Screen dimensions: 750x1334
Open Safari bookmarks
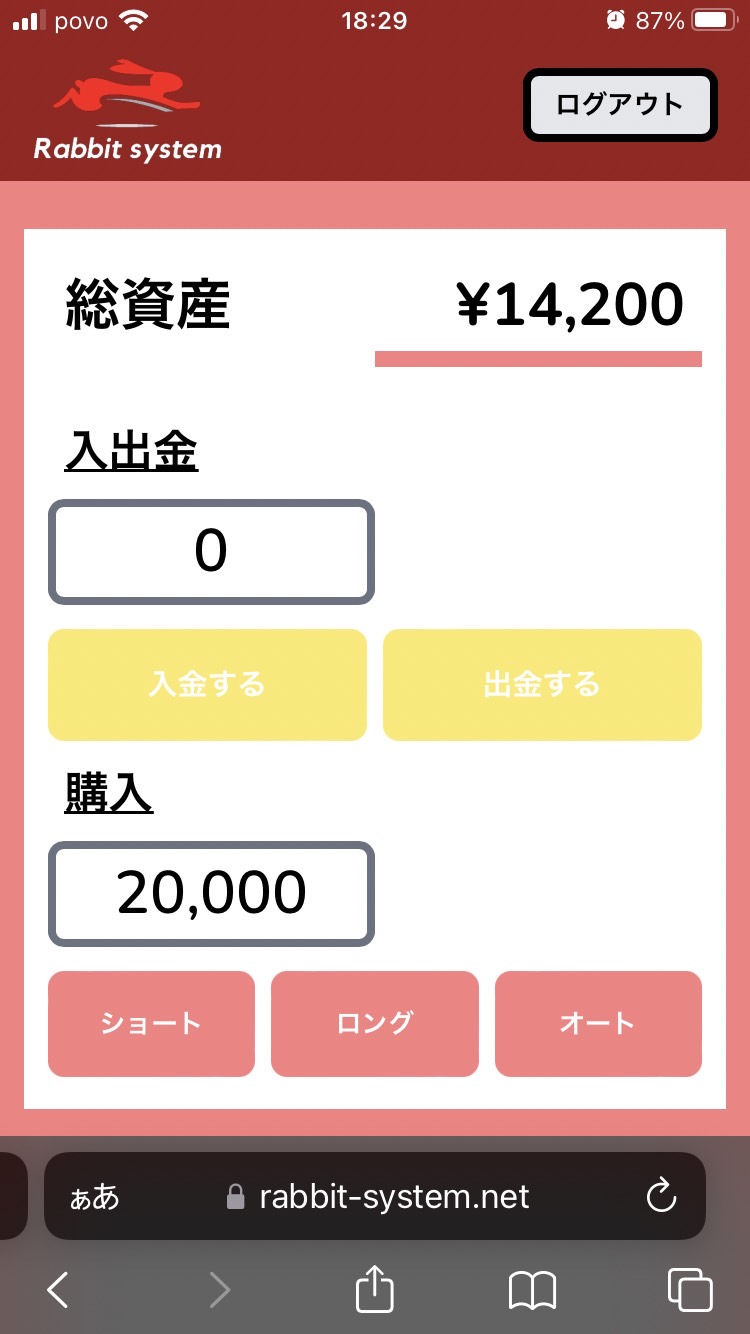click(x=532, y=1291)
